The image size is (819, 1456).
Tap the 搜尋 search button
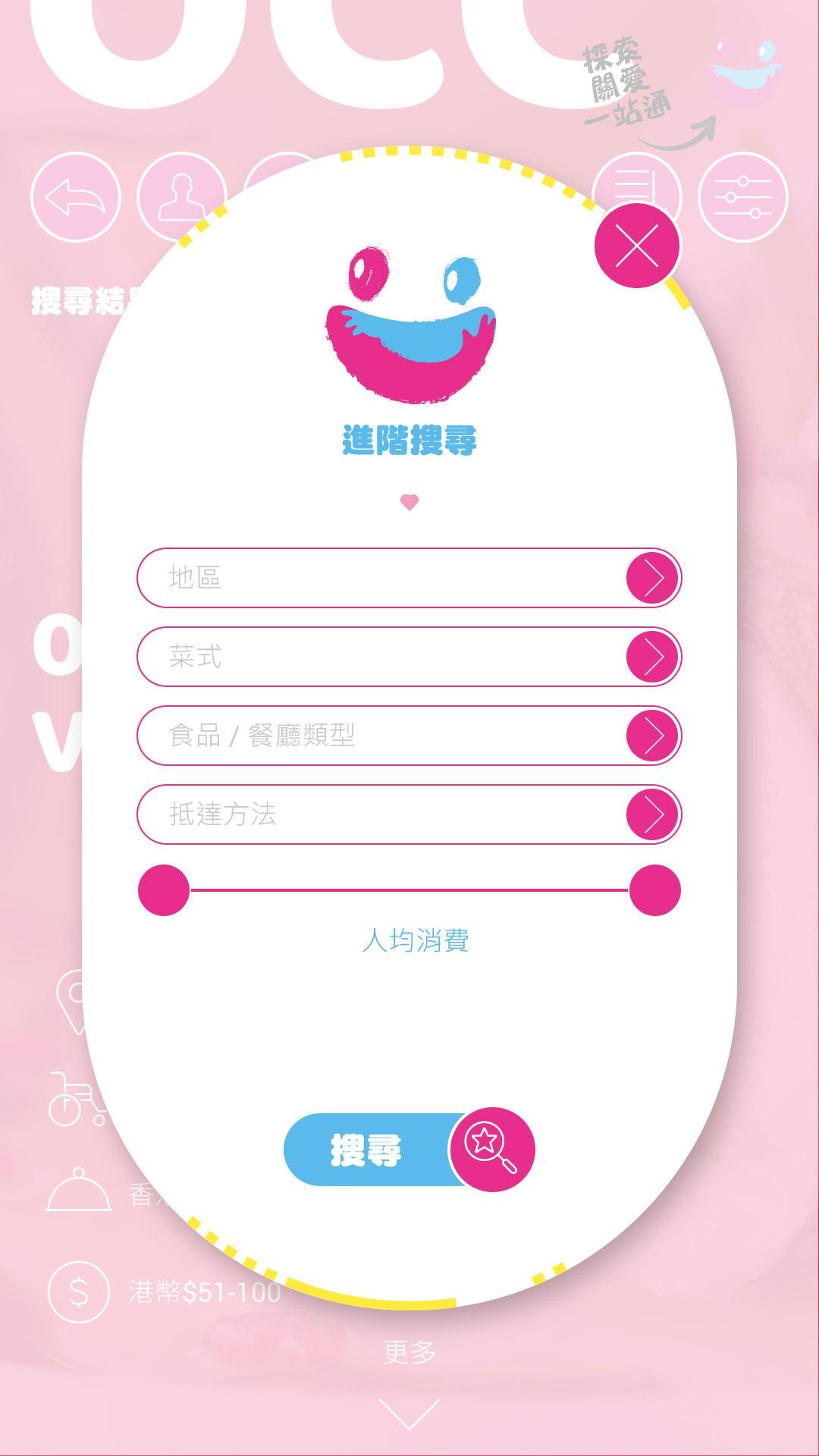click(409, 1150)
